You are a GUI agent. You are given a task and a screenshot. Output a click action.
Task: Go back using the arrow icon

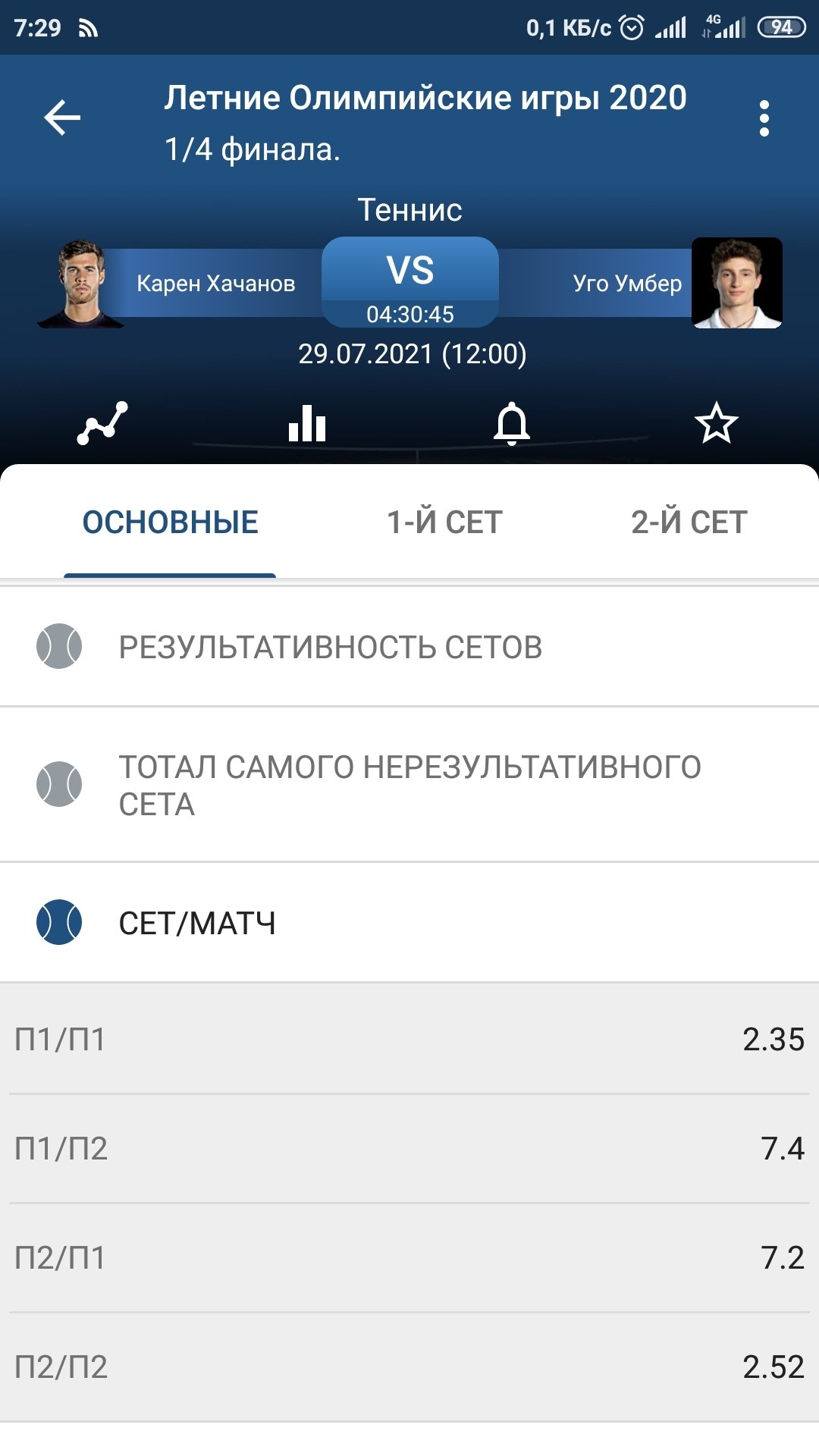coord(62,118)
